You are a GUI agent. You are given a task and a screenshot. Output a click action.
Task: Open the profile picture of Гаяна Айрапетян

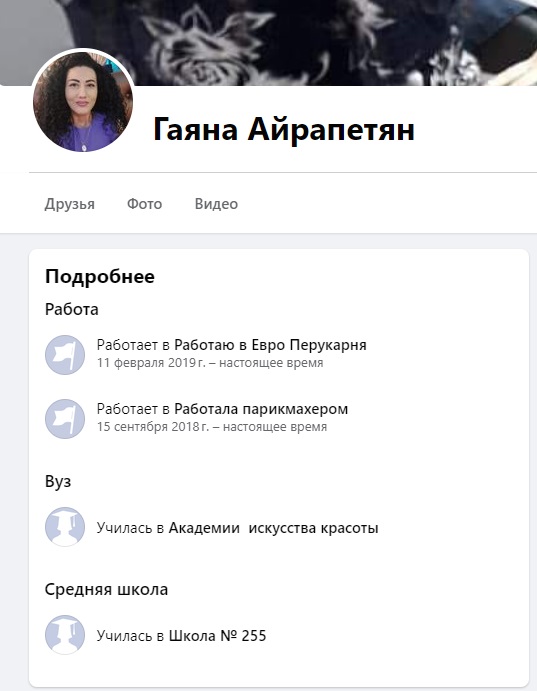pyautogui.click(x=83, y=102)
